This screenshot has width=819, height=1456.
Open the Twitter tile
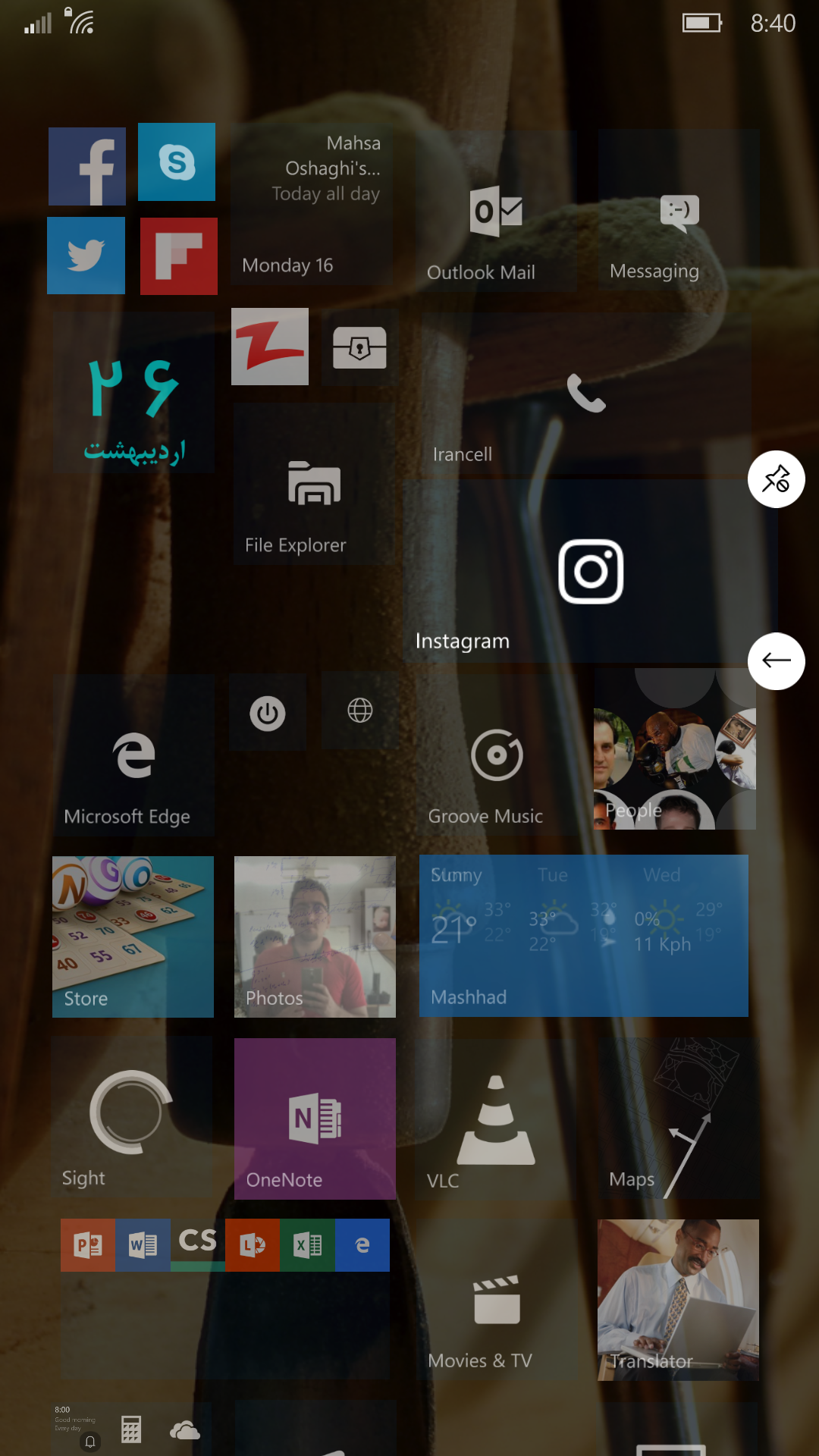point(86,256)
